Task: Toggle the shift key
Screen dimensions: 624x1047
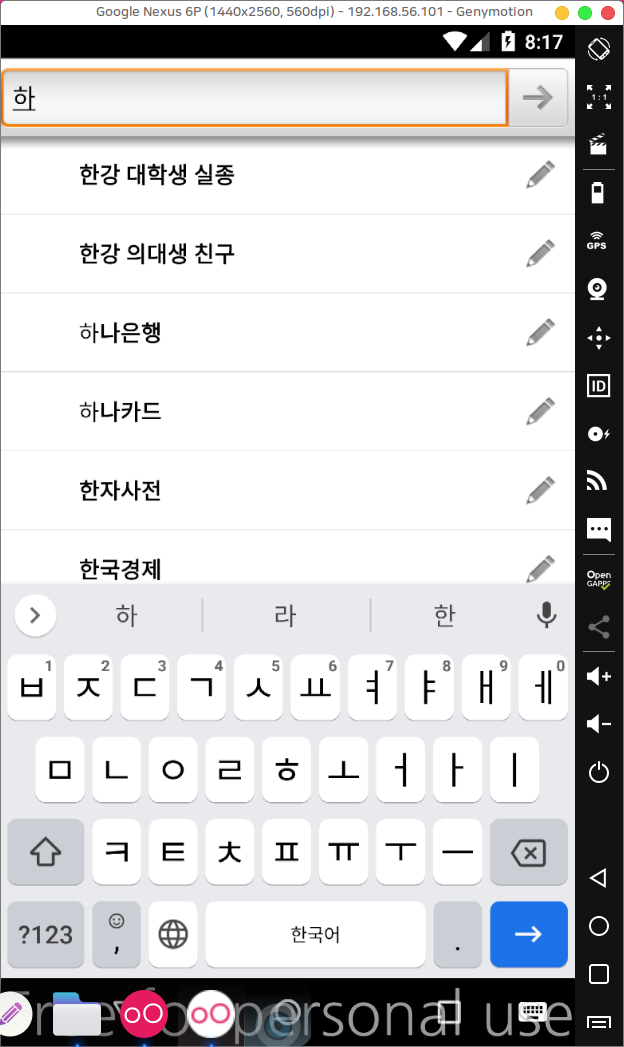Action: click(x=46, y=853)
